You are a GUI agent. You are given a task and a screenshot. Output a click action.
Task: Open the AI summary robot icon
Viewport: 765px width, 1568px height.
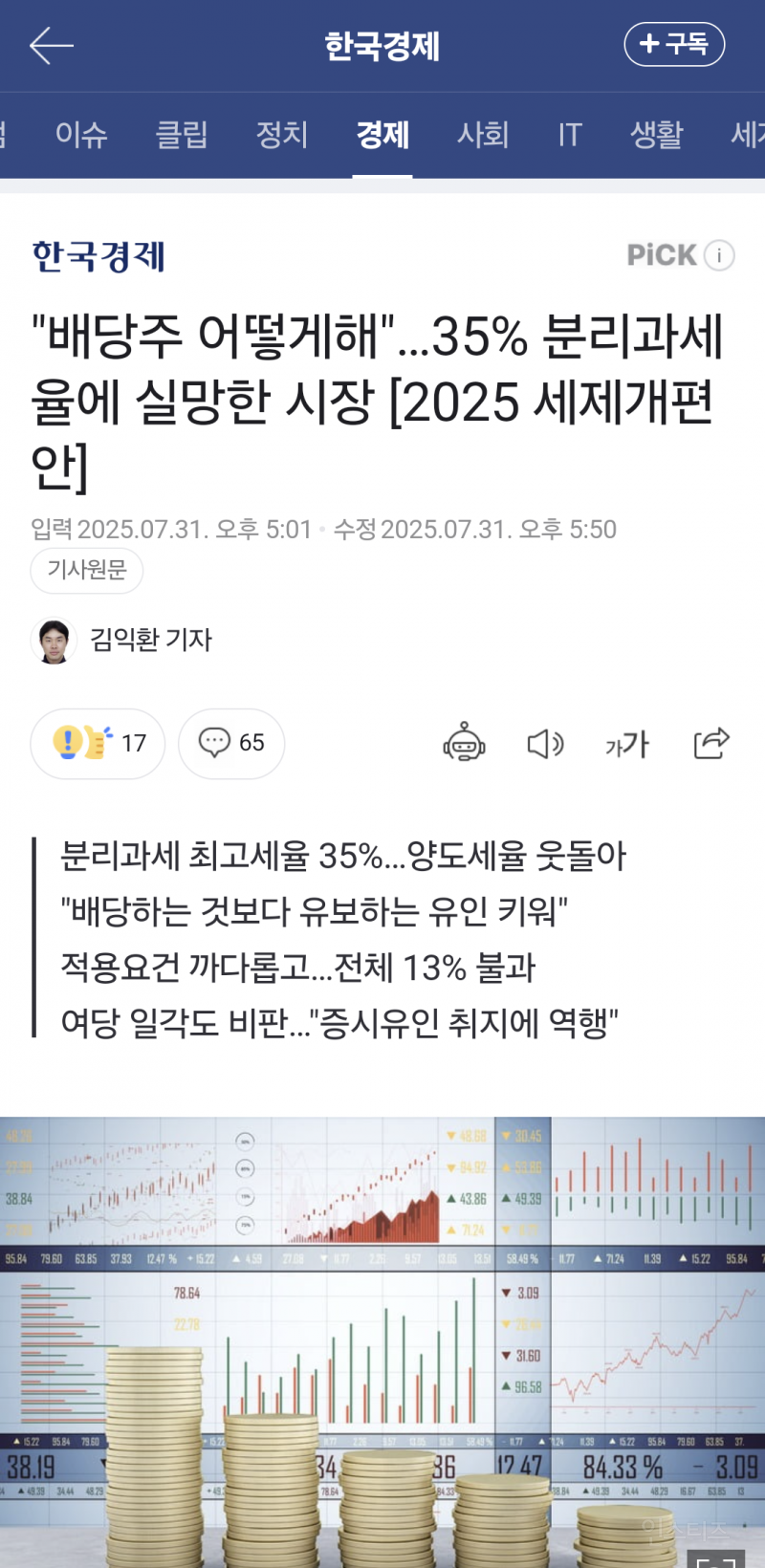click(464, 743)
